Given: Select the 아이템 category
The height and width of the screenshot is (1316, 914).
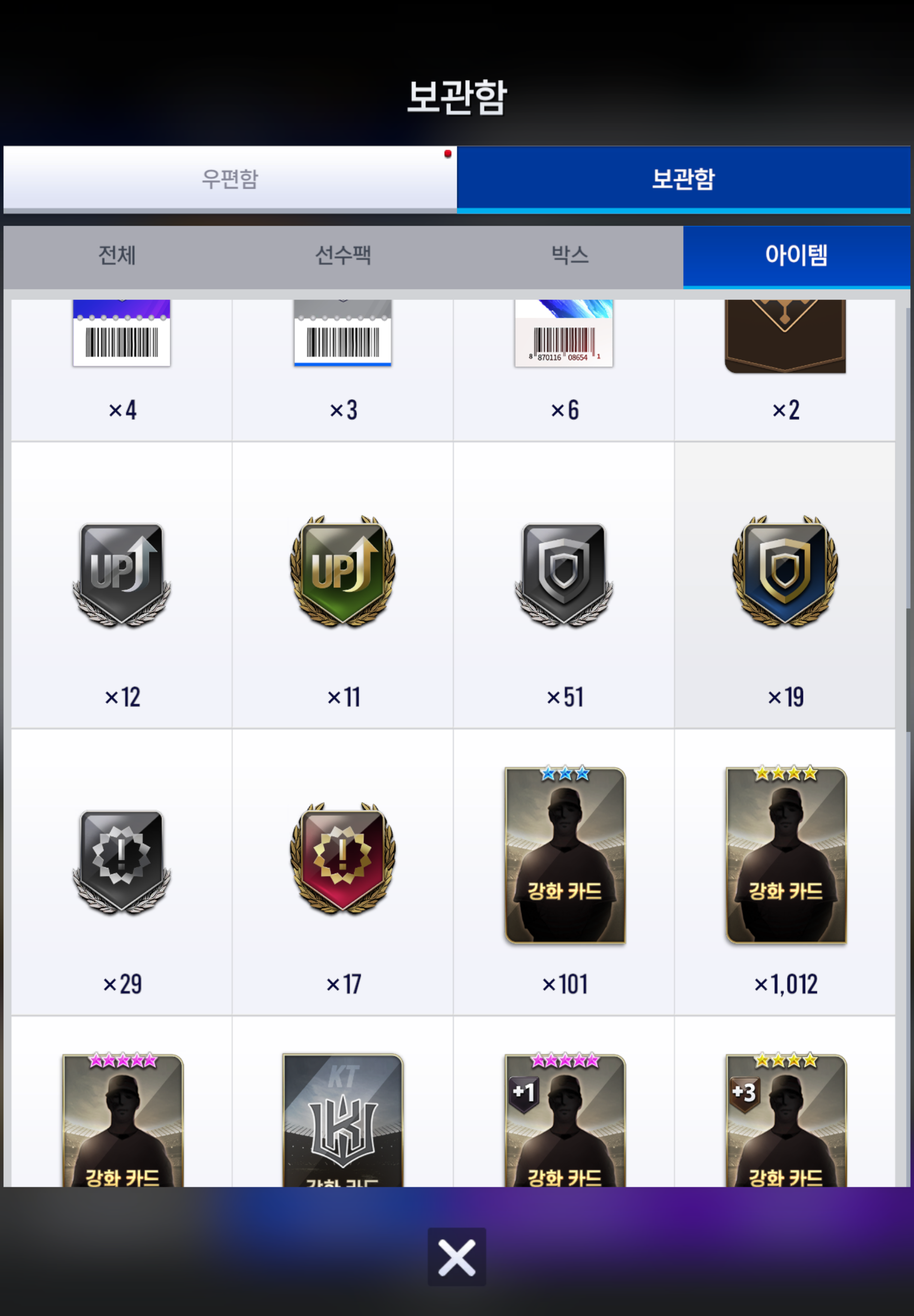Looking at the screenshot, I should pos(796,255).
